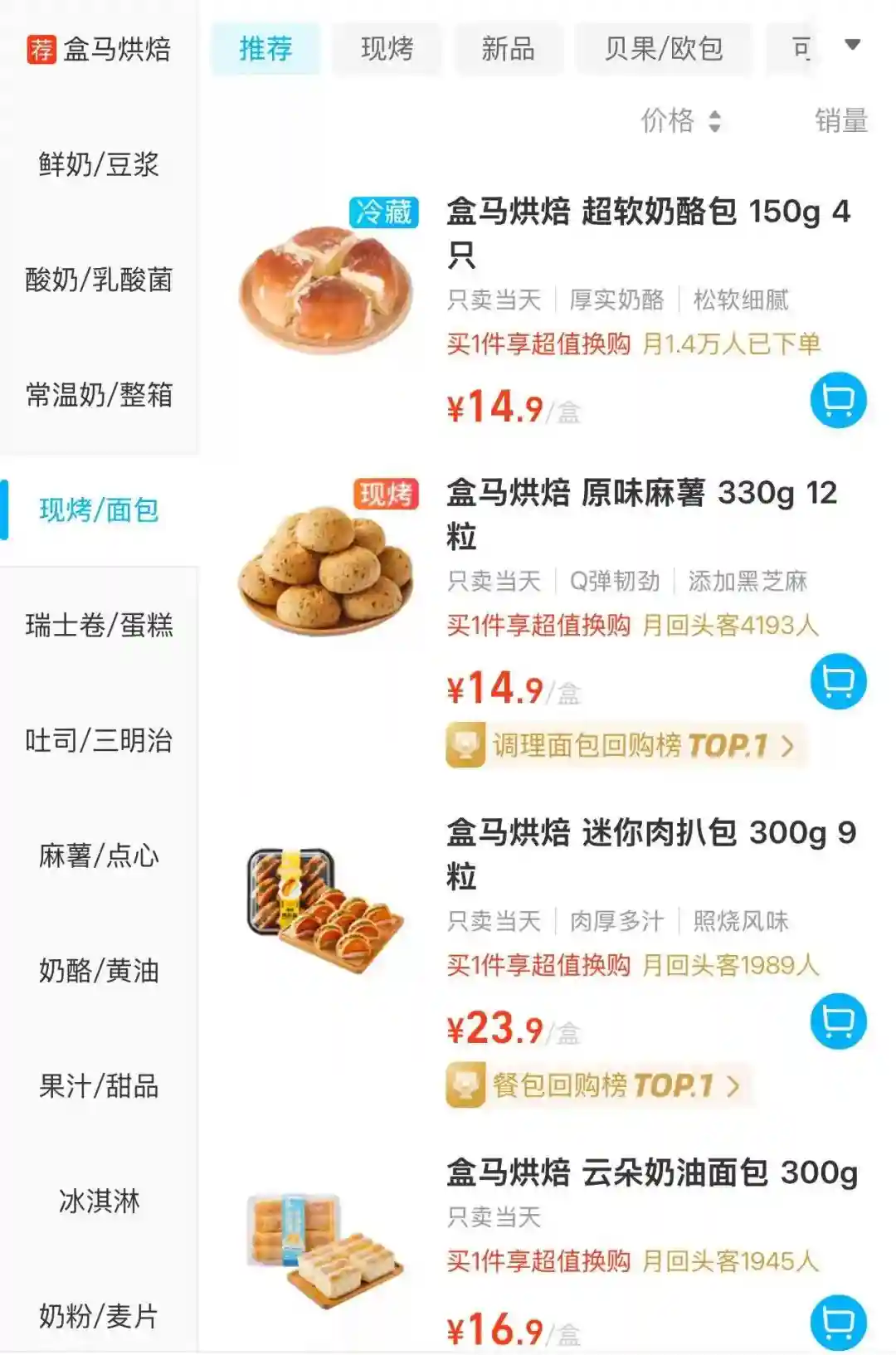Open the 盒马烘焙 recommended section
Image resolution: width=896 pixels, height=1355 pixels.
[99, 49]
